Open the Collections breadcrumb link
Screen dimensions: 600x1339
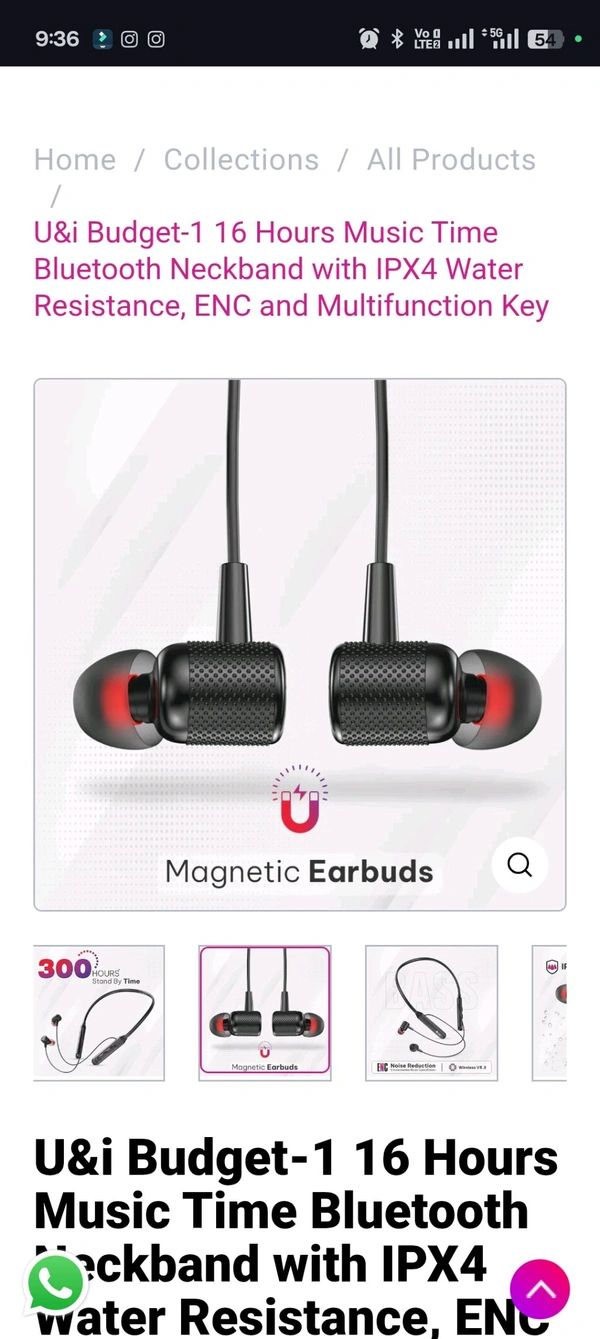point(241,160)
